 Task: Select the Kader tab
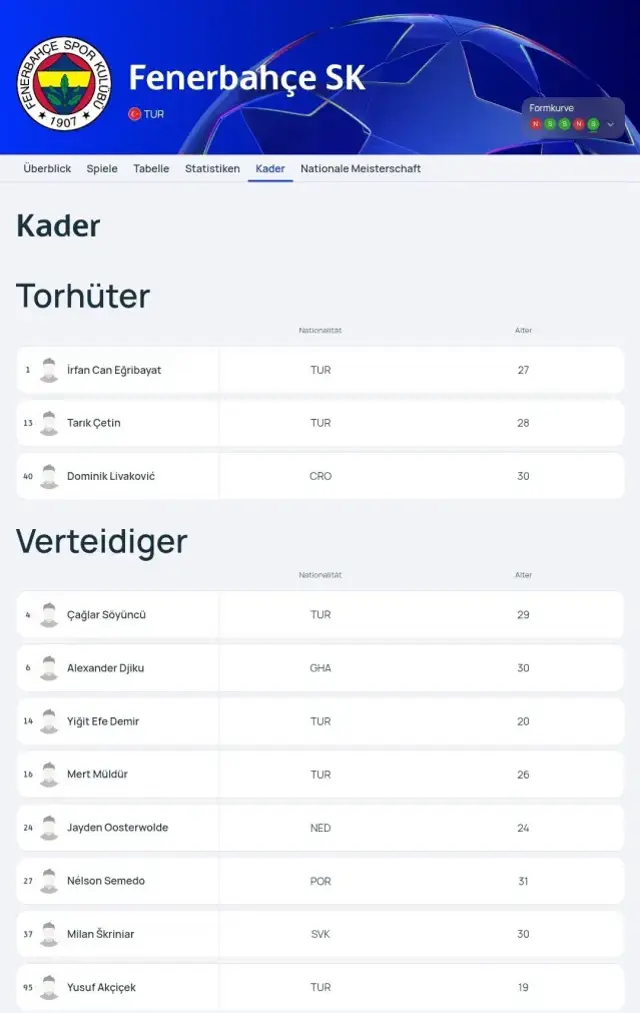coord(270,169)
